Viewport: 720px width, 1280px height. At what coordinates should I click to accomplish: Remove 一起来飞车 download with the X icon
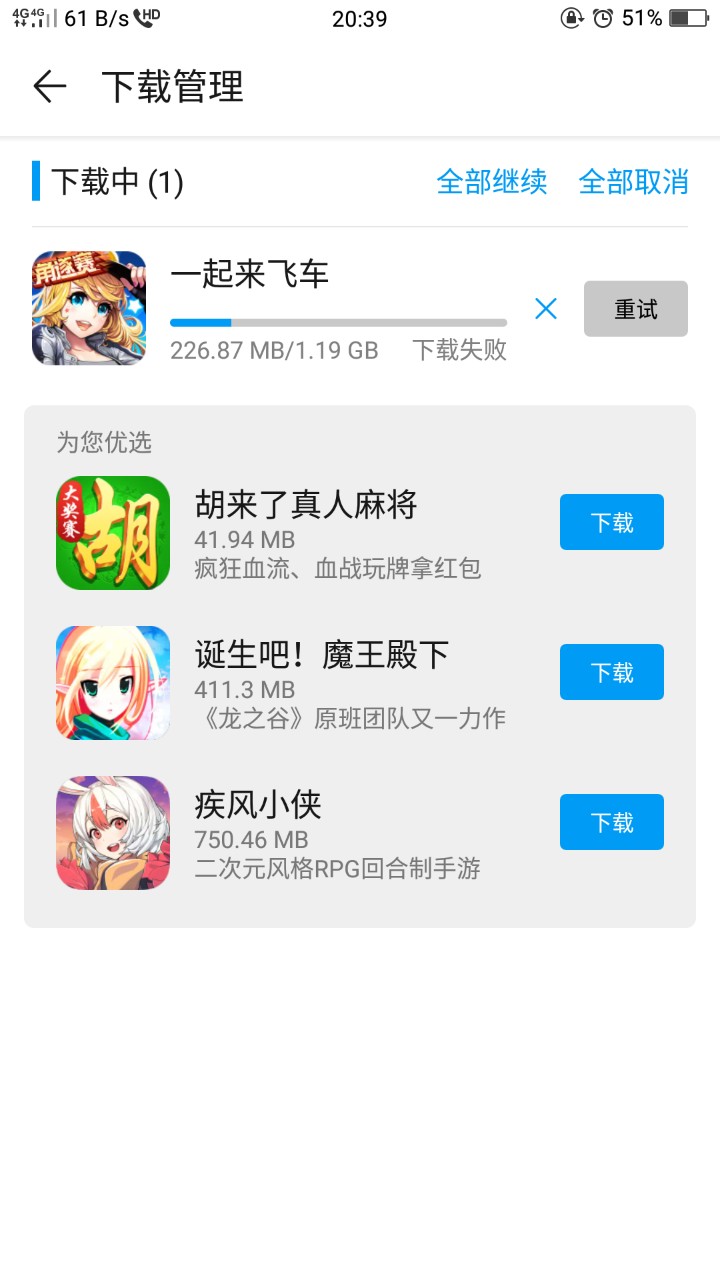546,309
